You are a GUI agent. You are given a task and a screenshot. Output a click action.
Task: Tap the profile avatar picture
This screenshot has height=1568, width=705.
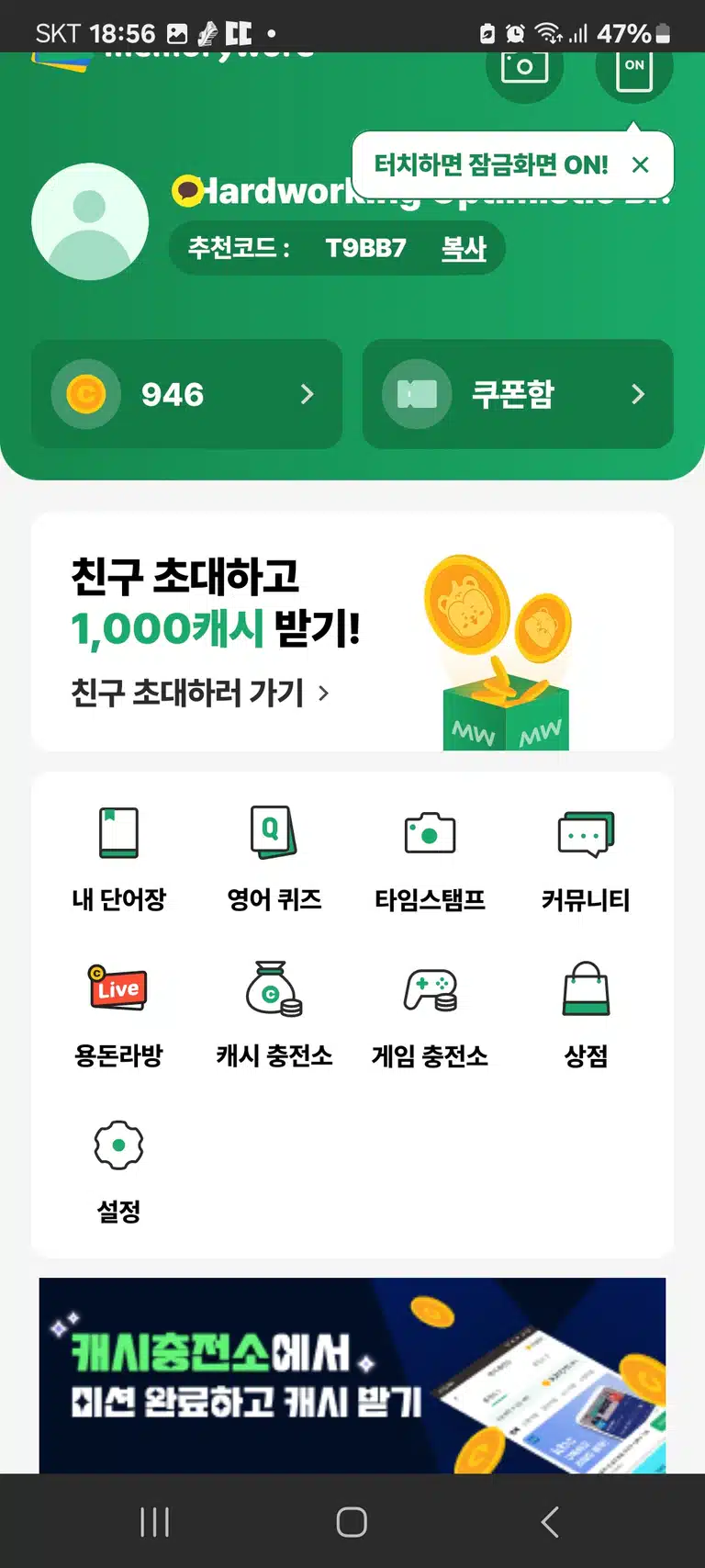pos(90,221)
